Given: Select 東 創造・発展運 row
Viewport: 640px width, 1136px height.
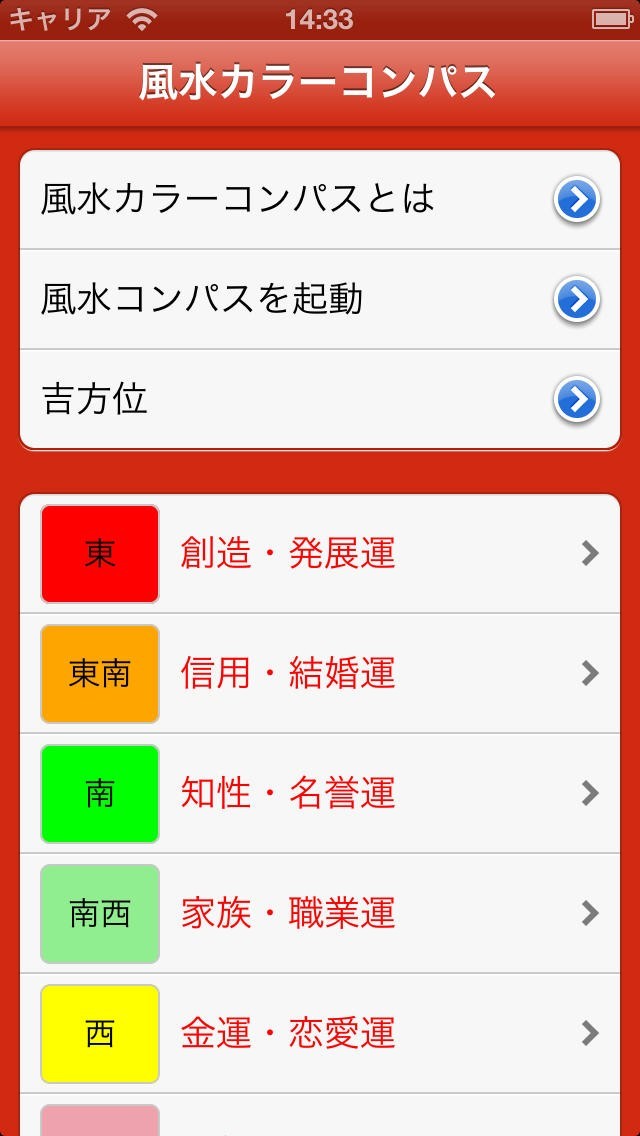Looking at the screenshot, I should [320, 554].
